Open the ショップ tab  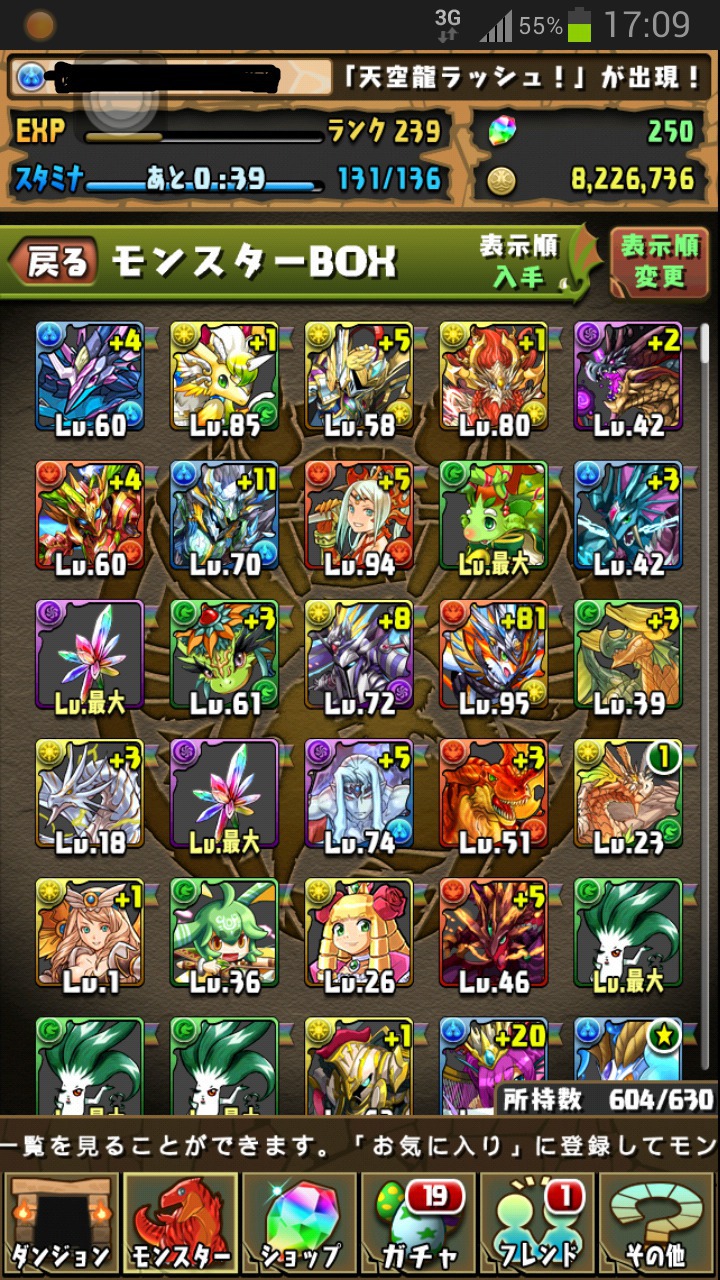pos(299,1223)
